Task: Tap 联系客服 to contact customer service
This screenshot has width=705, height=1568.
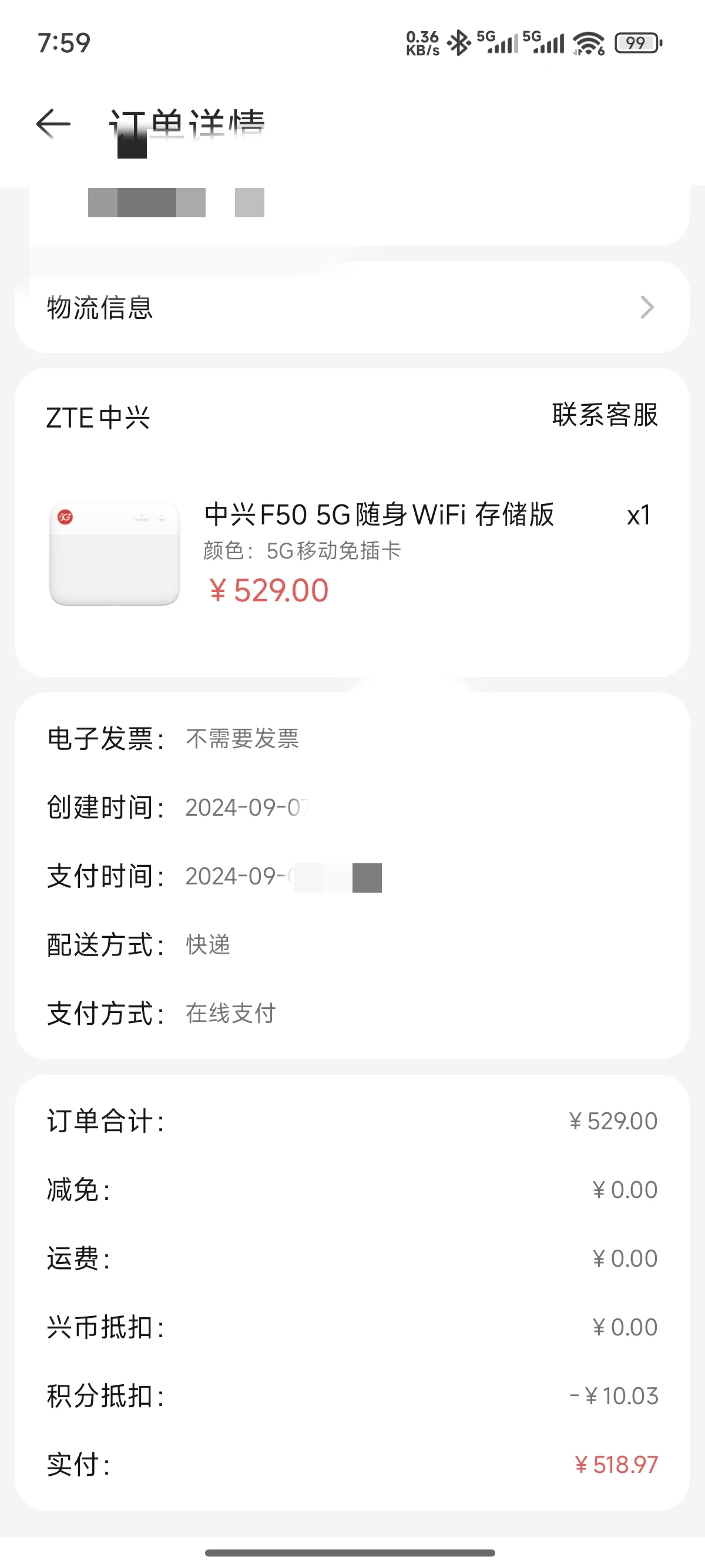Action: (605, 415)
